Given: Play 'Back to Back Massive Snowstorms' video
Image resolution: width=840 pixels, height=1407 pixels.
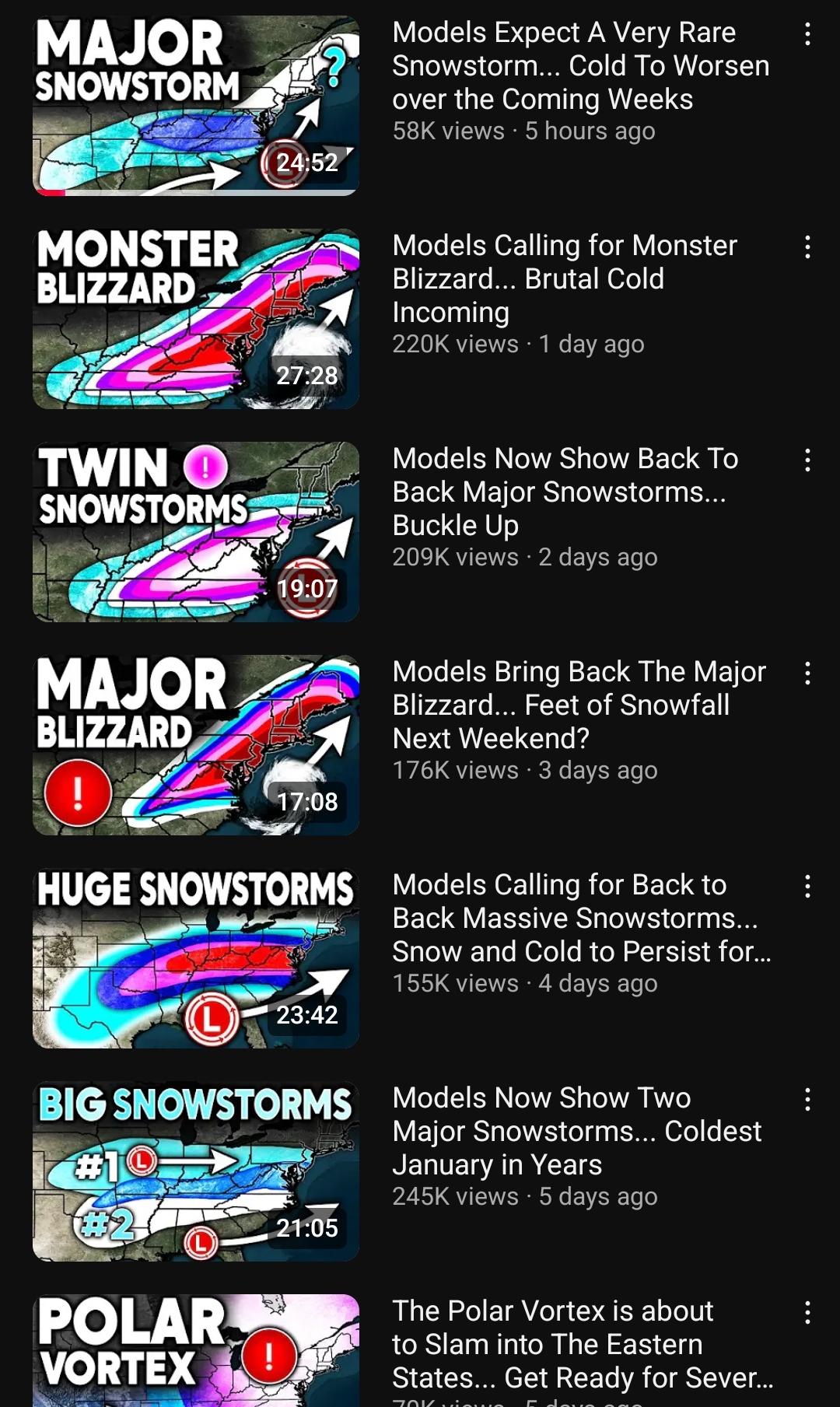Looking at the screenshot, I should click(x=195, y=957).
